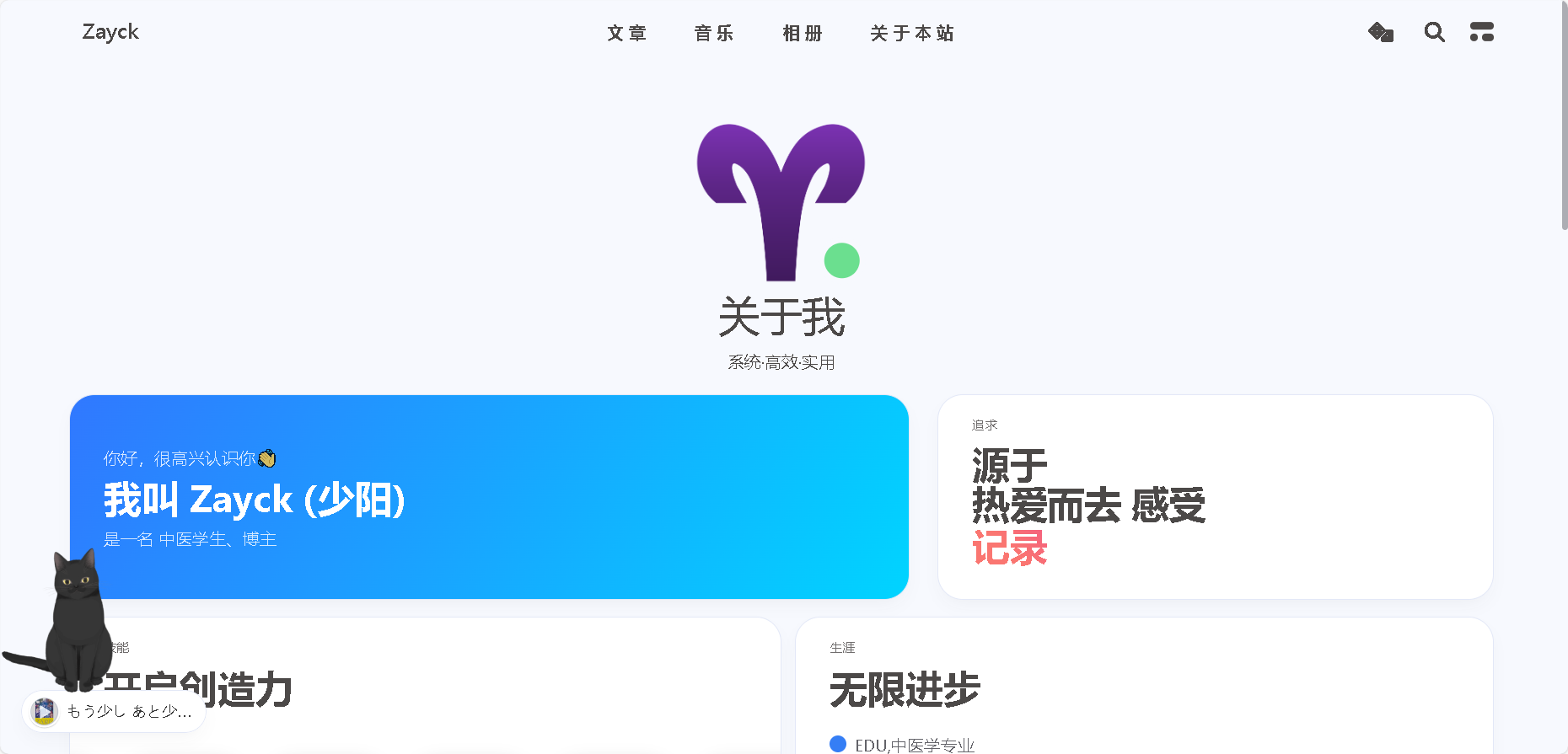Open the music player mini widget
This screenshot has height=754, width=1568.
(x=114, y=712)
